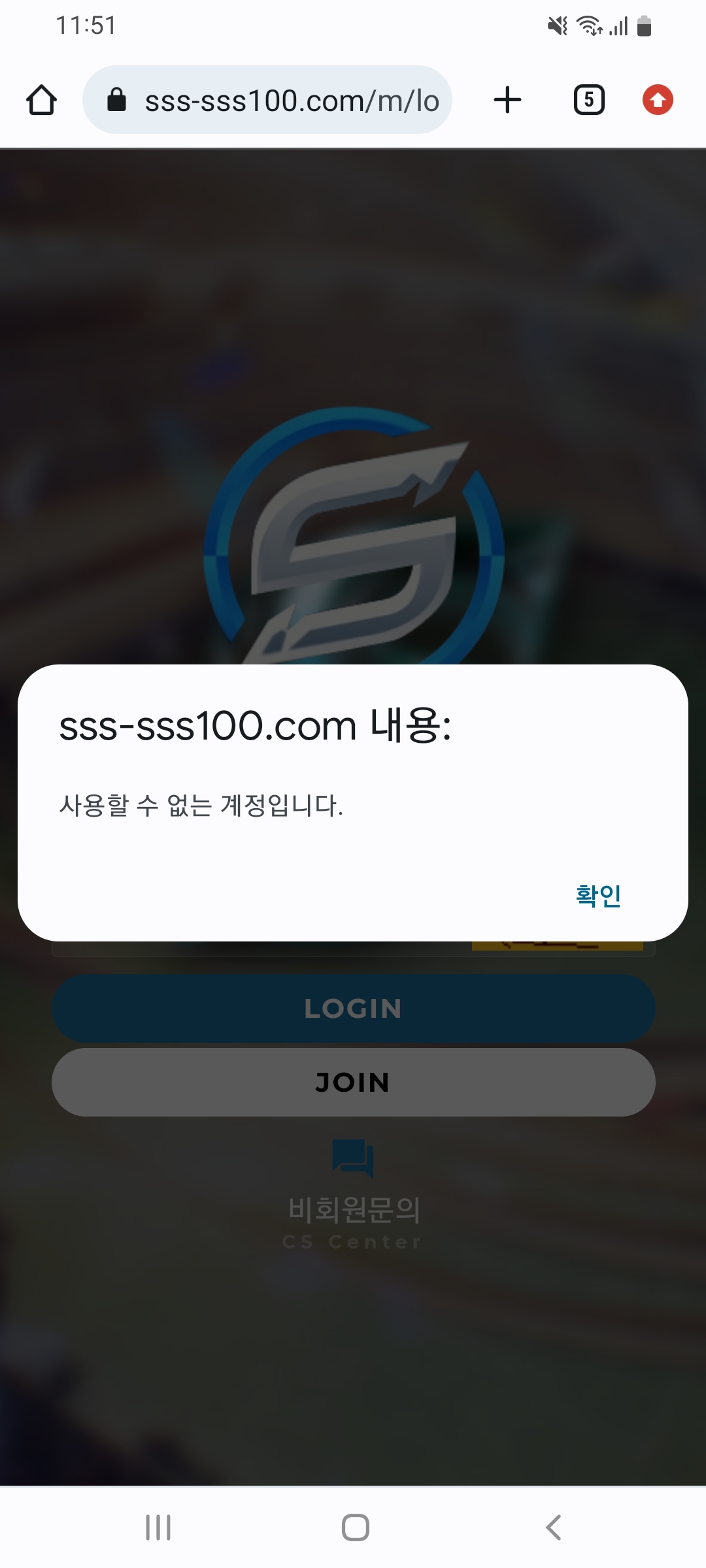706x1568 pixels.
Task: Open recent apps from navigation bar
Action: point(158,1527)
